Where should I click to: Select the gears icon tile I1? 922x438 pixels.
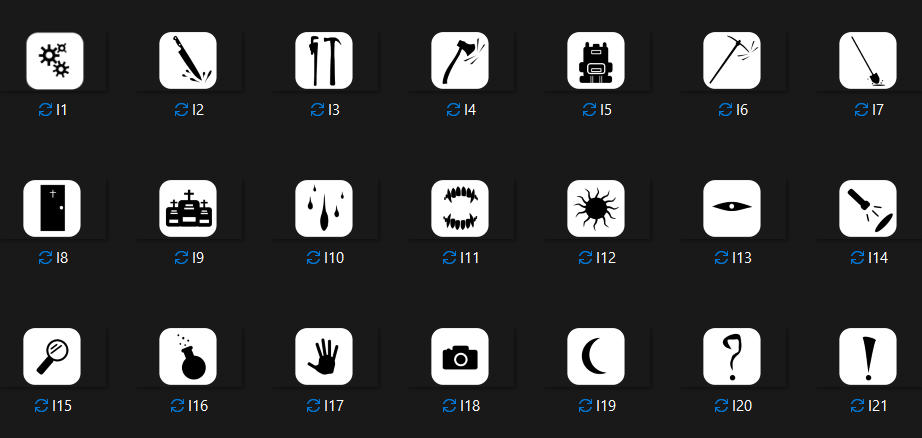pos(53,61)
